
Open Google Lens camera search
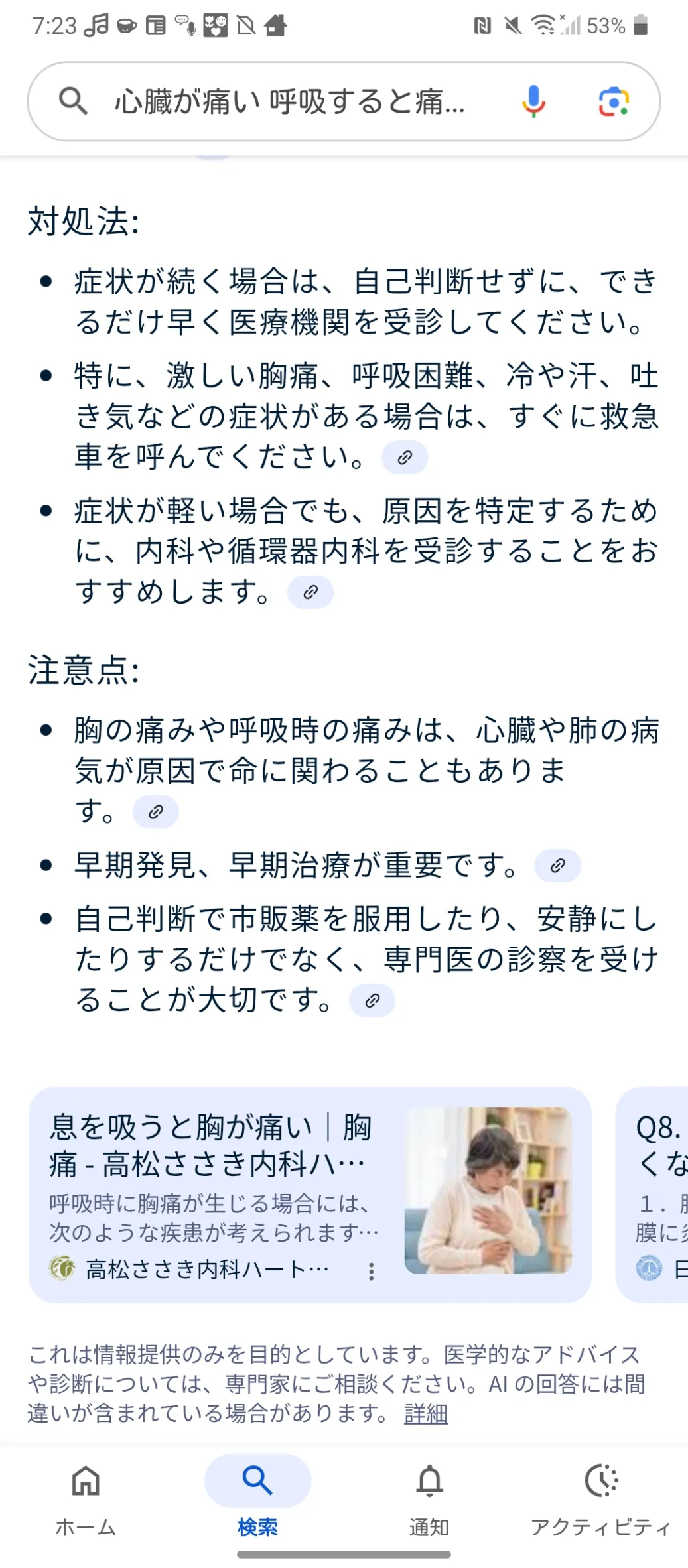tap(614, 101)
